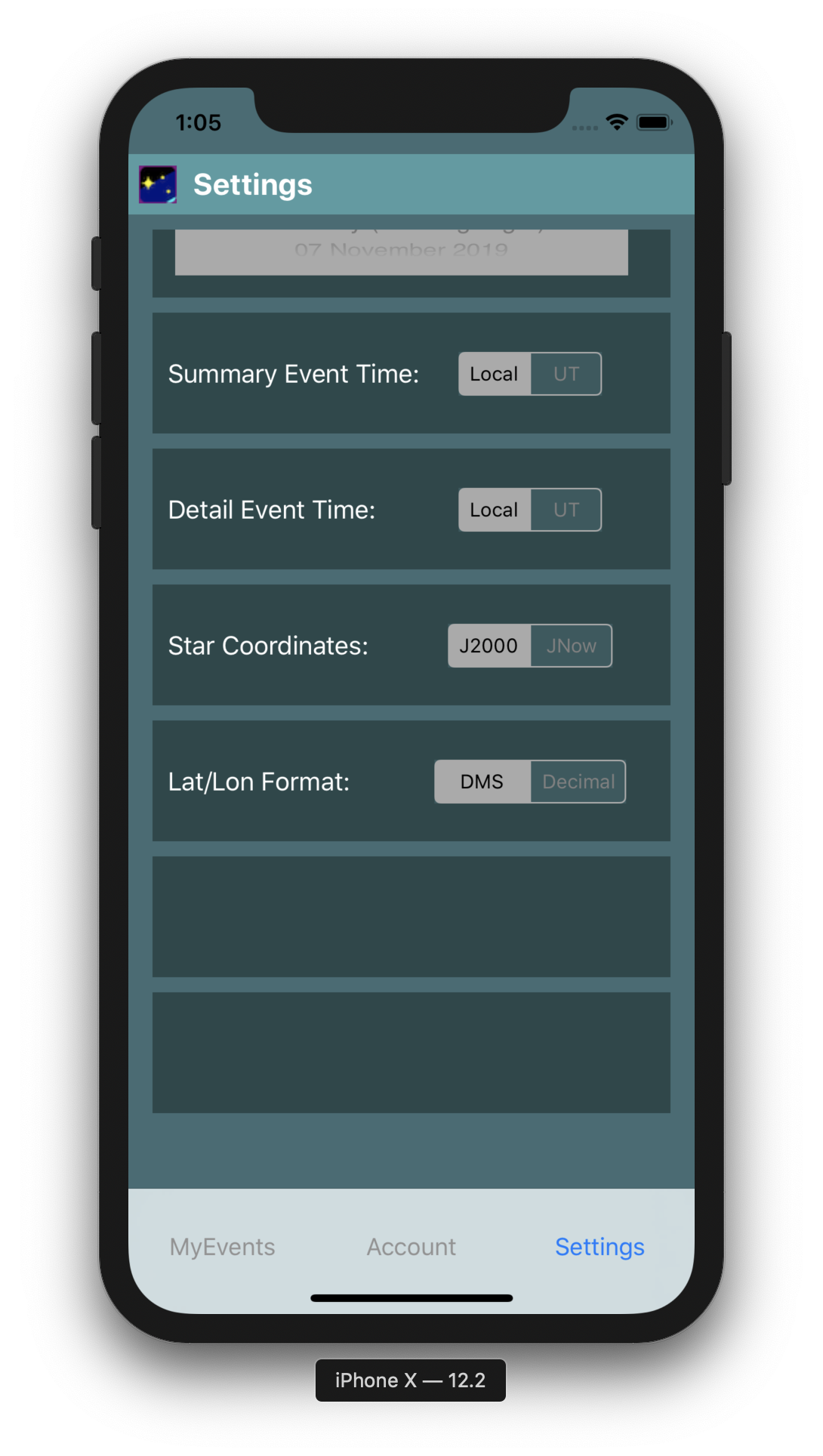This screenshot has width=823, height=1456.
Task: Pick DMS for Lat/Lon Format
Action: coord(482,782)
